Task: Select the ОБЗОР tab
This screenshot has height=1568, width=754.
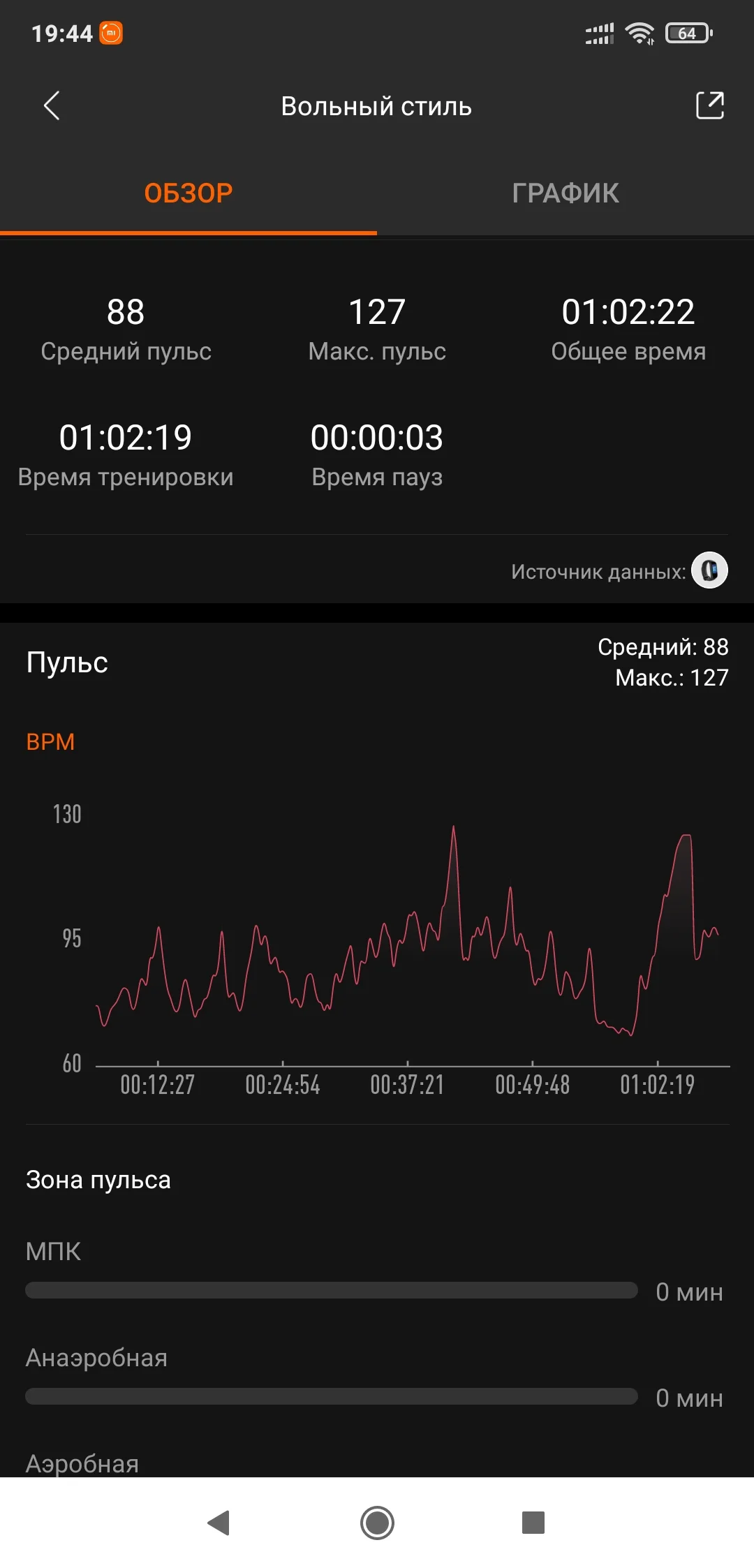Action: click(187, 193)
